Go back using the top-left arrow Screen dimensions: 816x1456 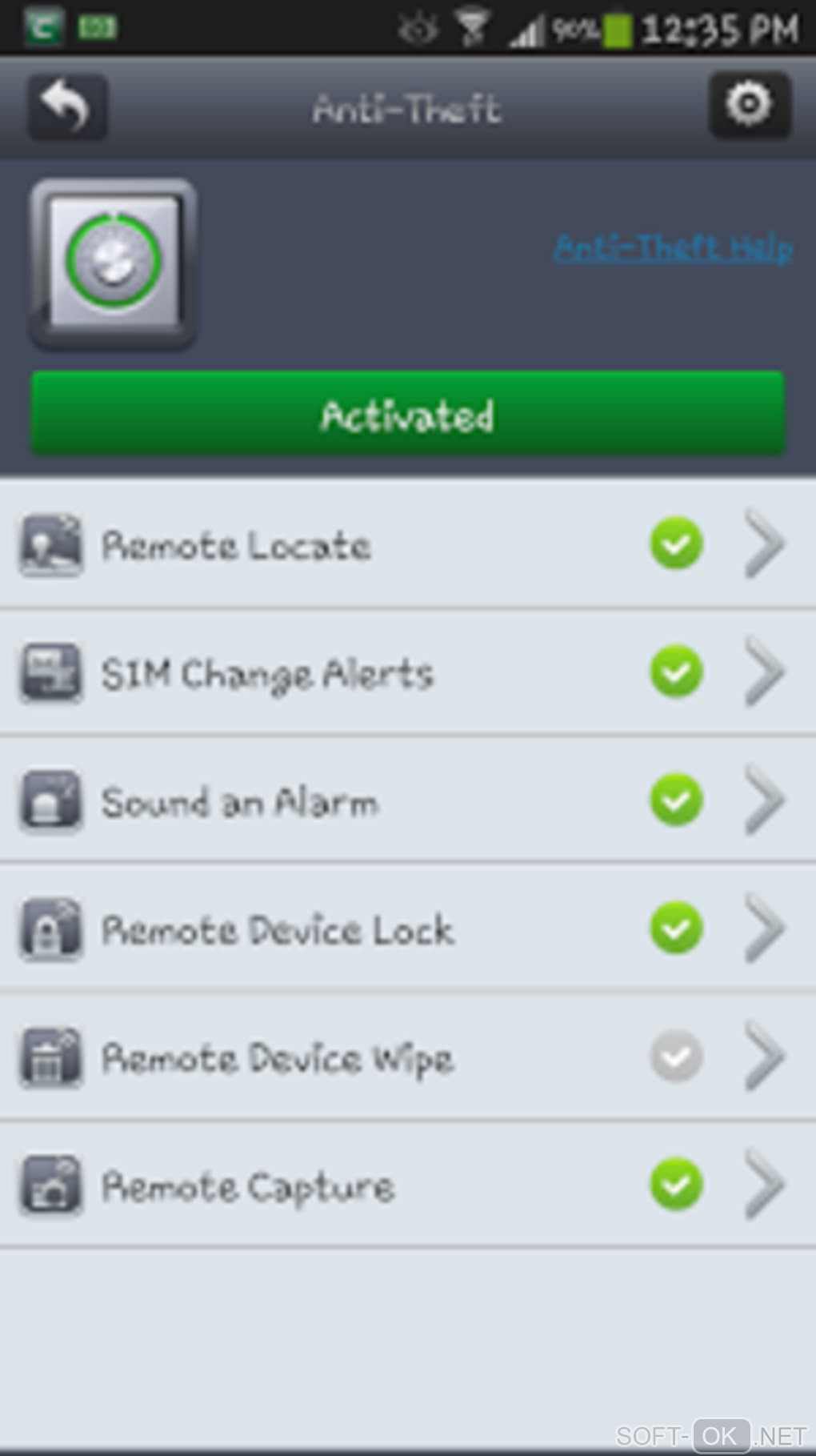[x=67, y=107]
